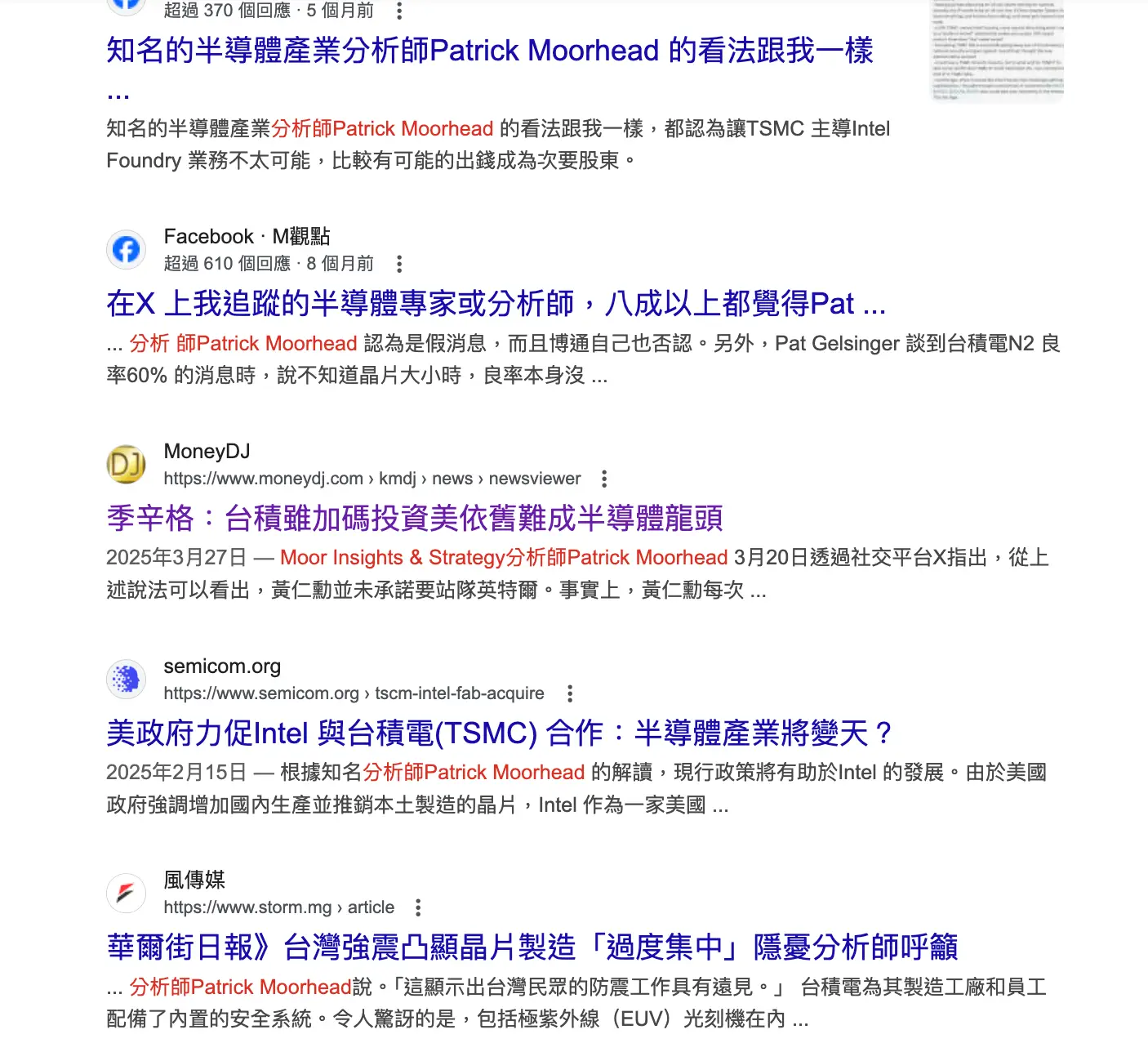Screen dimensions: 1148x1052
Task: Open more options for the 370-replies result
Action: point(398,11)
